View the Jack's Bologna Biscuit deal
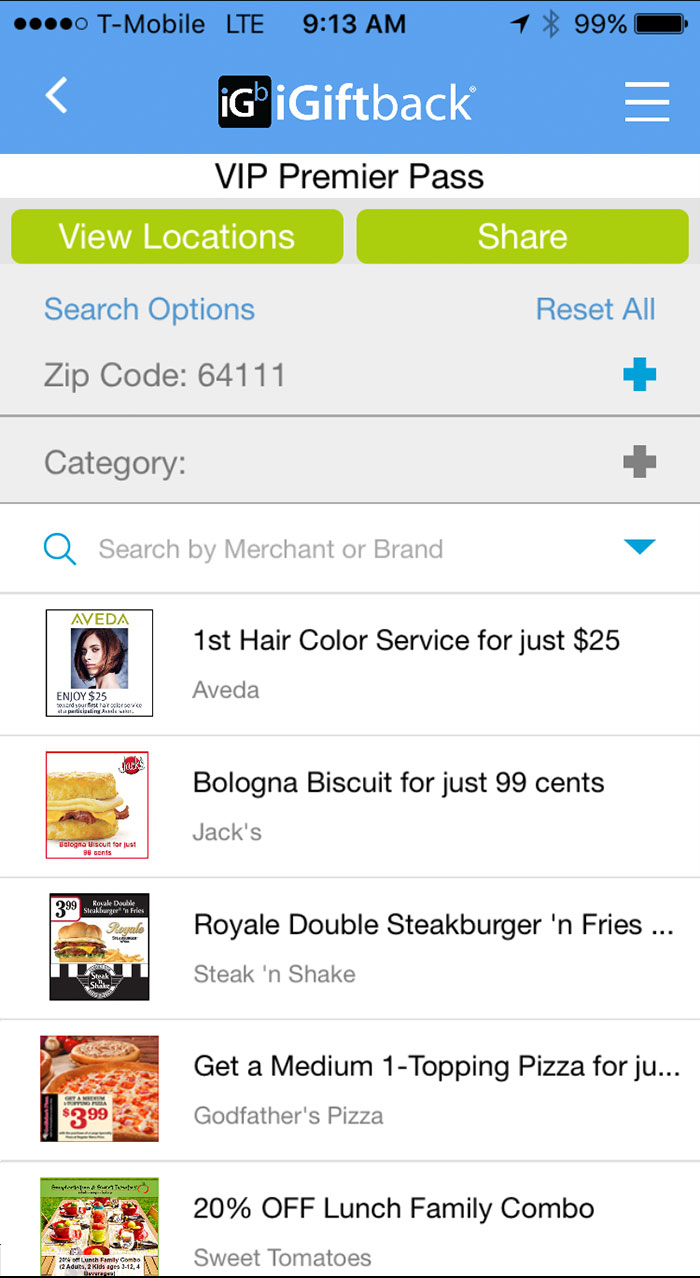This screenshot has width=700, height=1278. point(398,805)
